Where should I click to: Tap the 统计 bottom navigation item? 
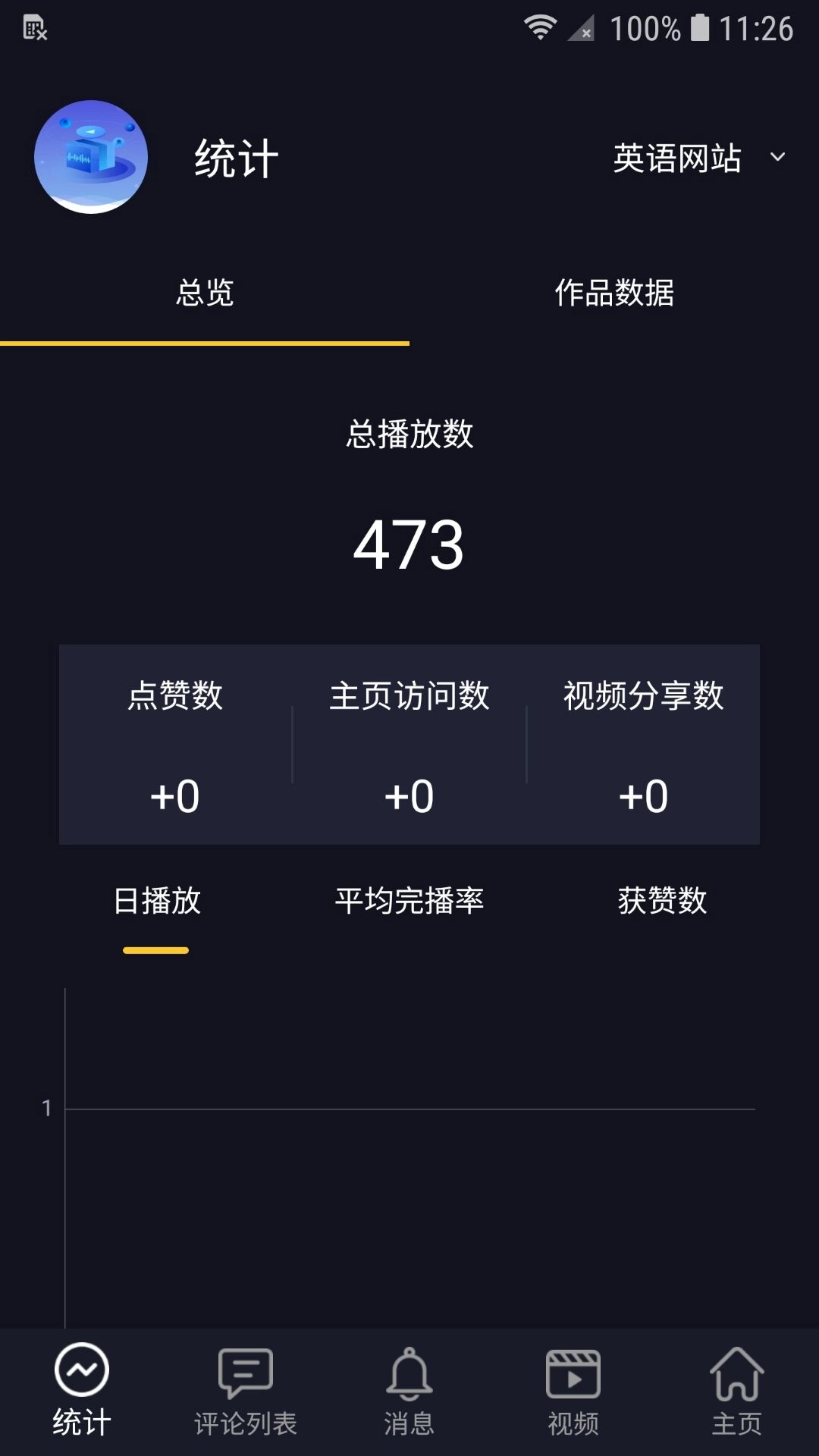tap(82, 1392)
